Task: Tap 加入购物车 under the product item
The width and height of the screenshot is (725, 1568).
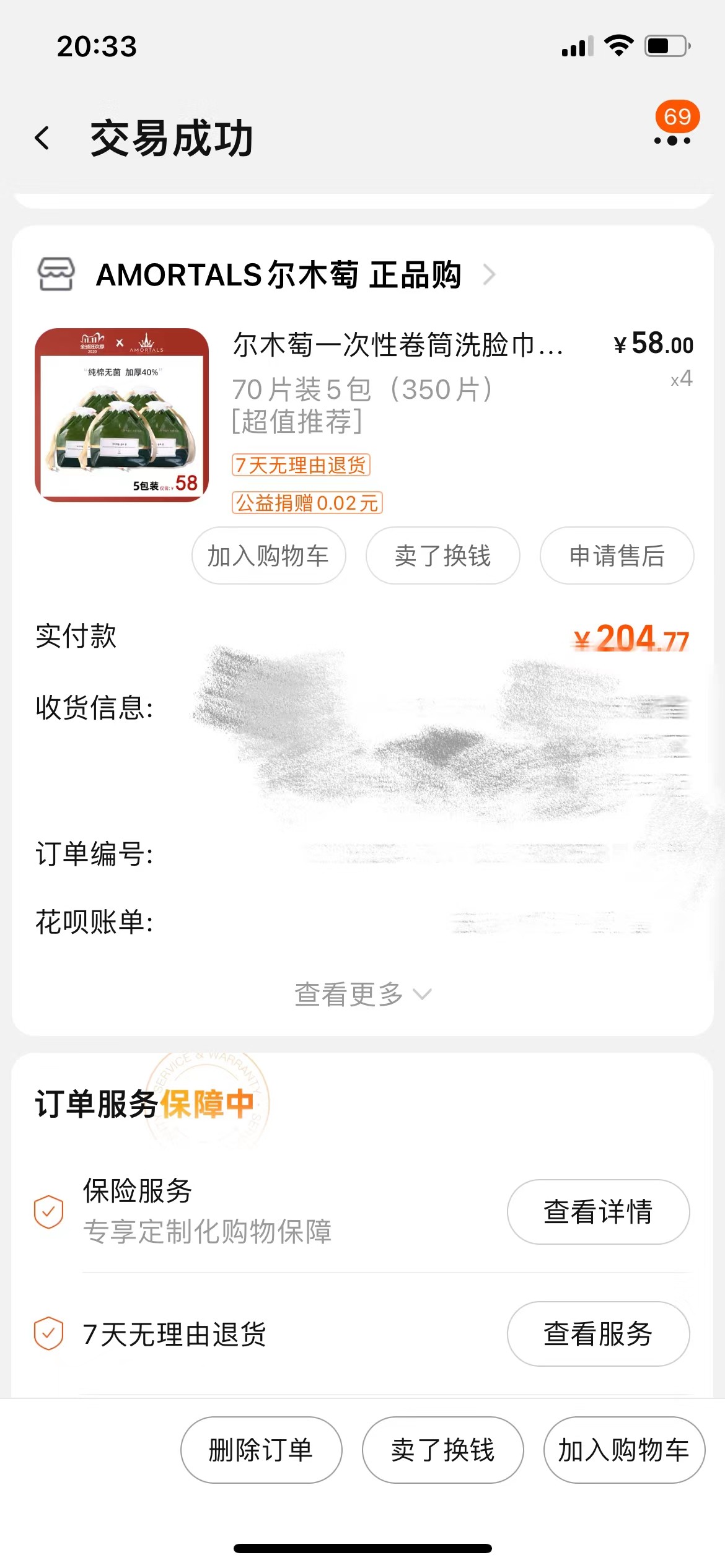Action: [x=268, y=555]
